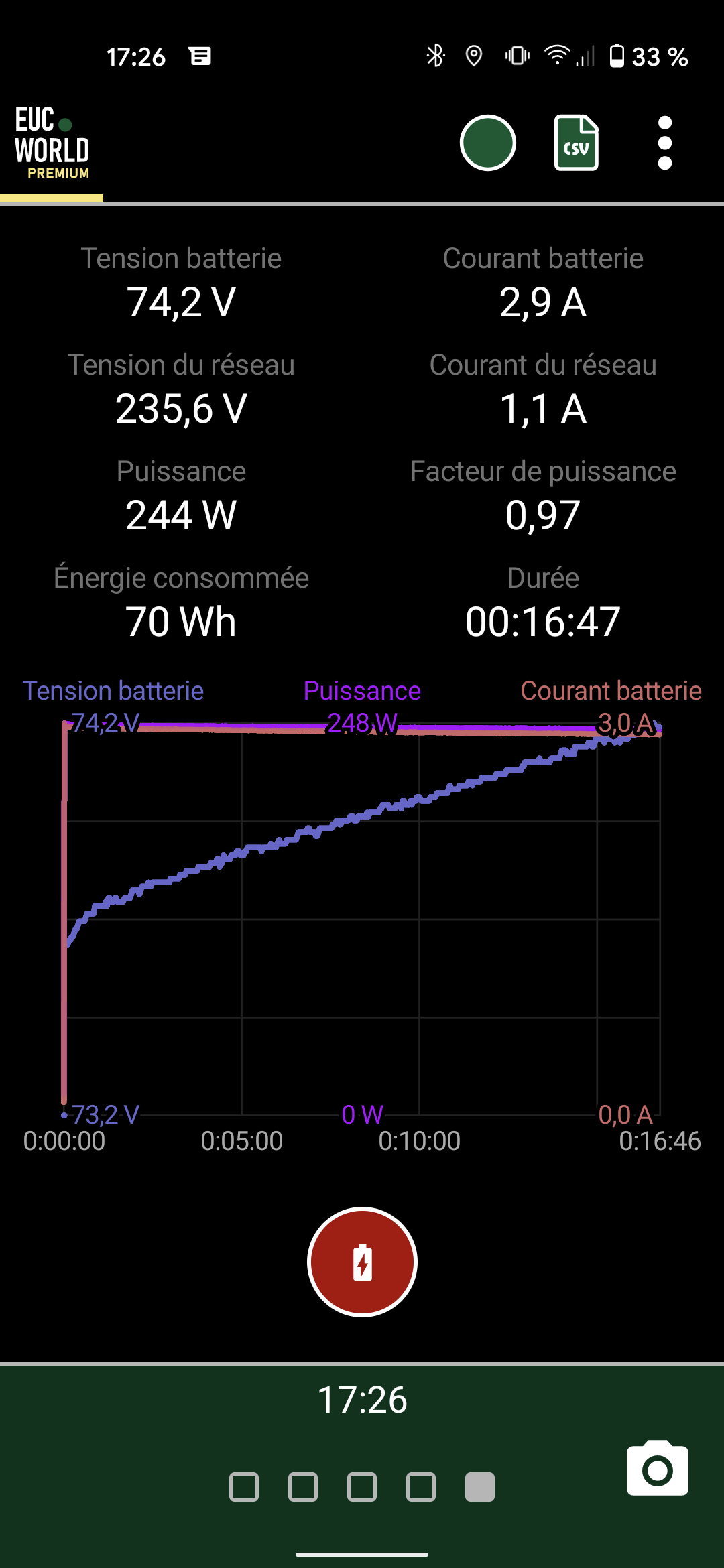Viewport: 724px width, 1568px height.
Task: Take a screenshot with the camera icon
Action: click(657, 1467)
